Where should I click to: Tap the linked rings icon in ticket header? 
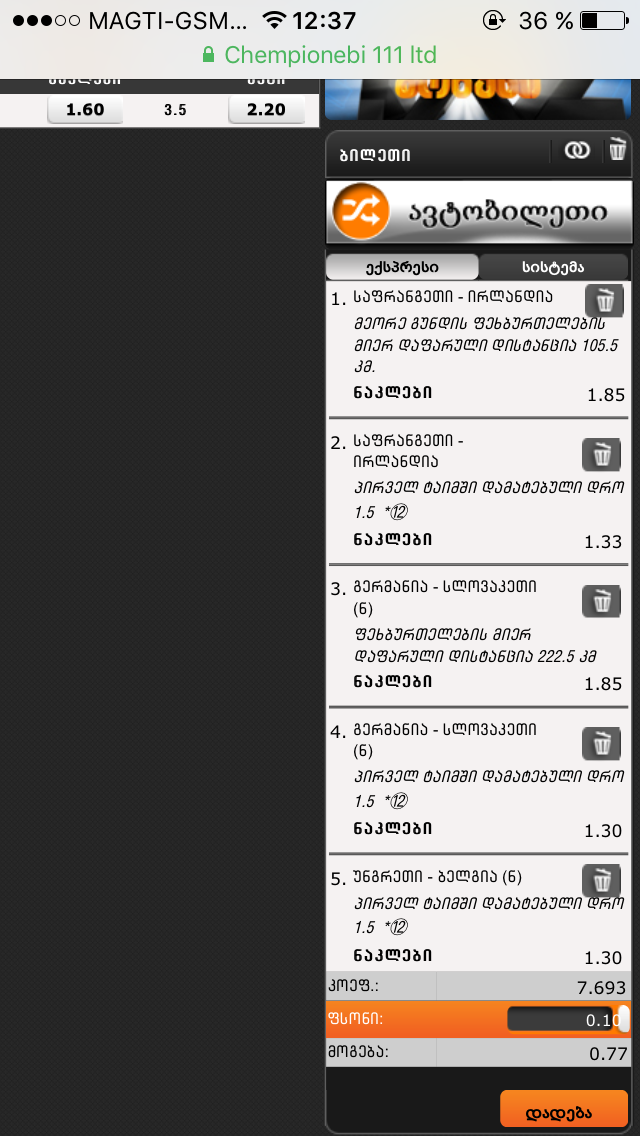tap(577, 152)
